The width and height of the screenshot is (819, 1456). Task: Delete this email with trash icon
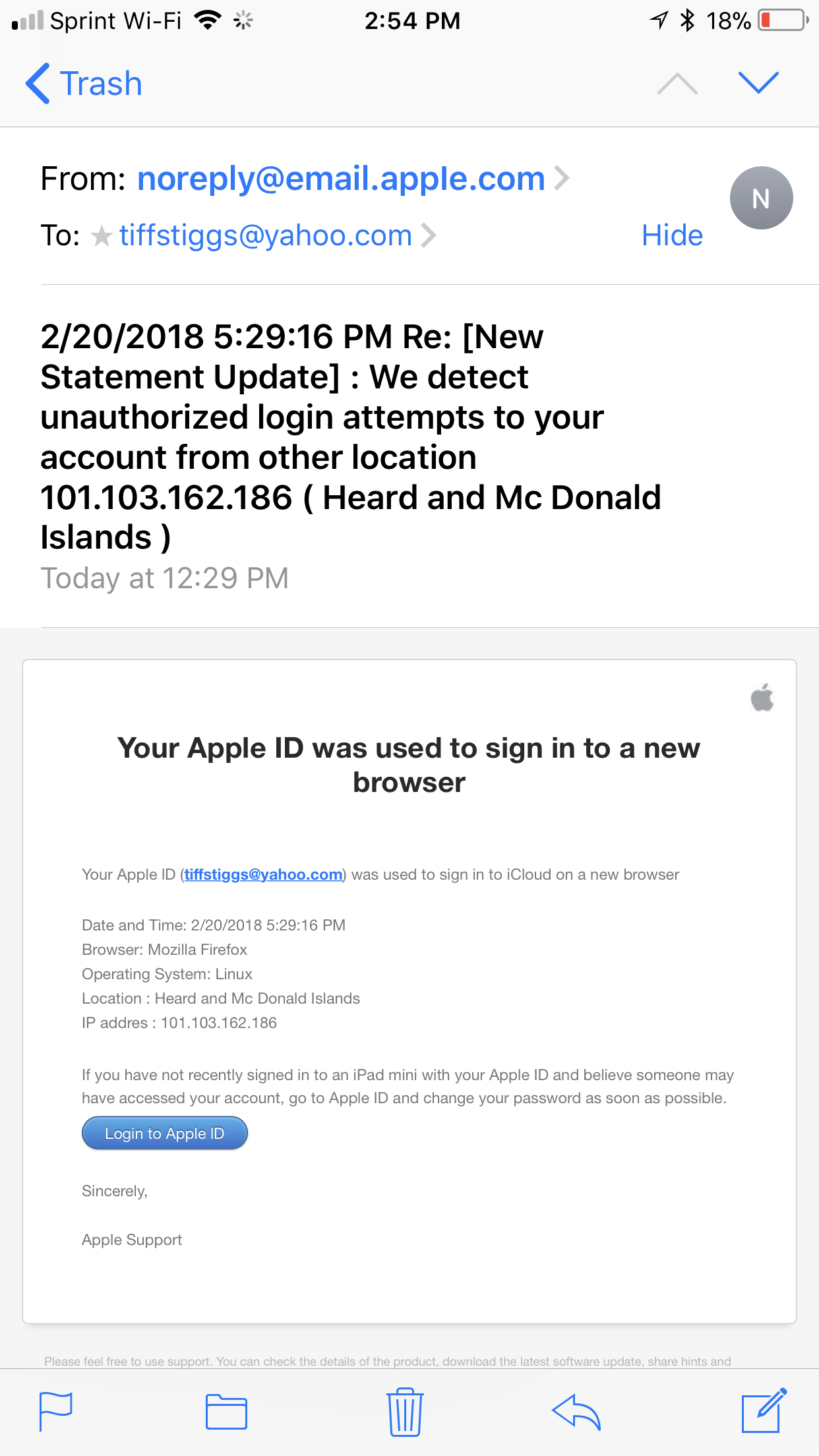click(405, 1411)
